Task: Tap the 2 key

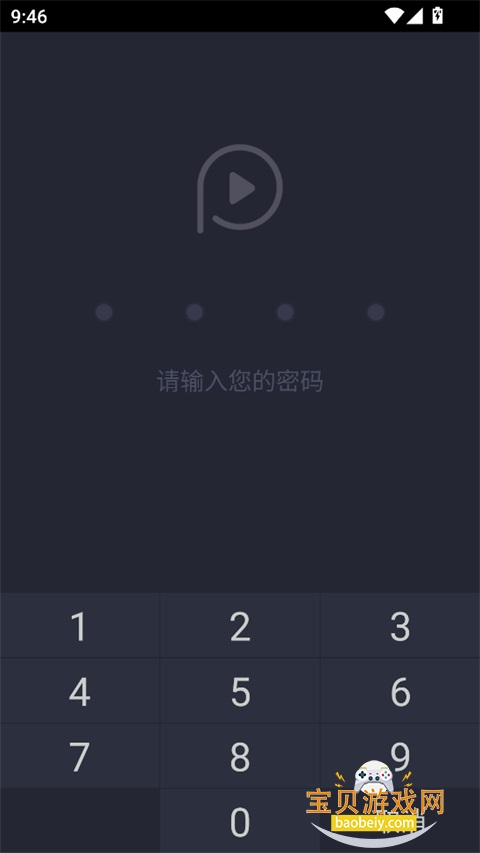Action: click(240, 626)
